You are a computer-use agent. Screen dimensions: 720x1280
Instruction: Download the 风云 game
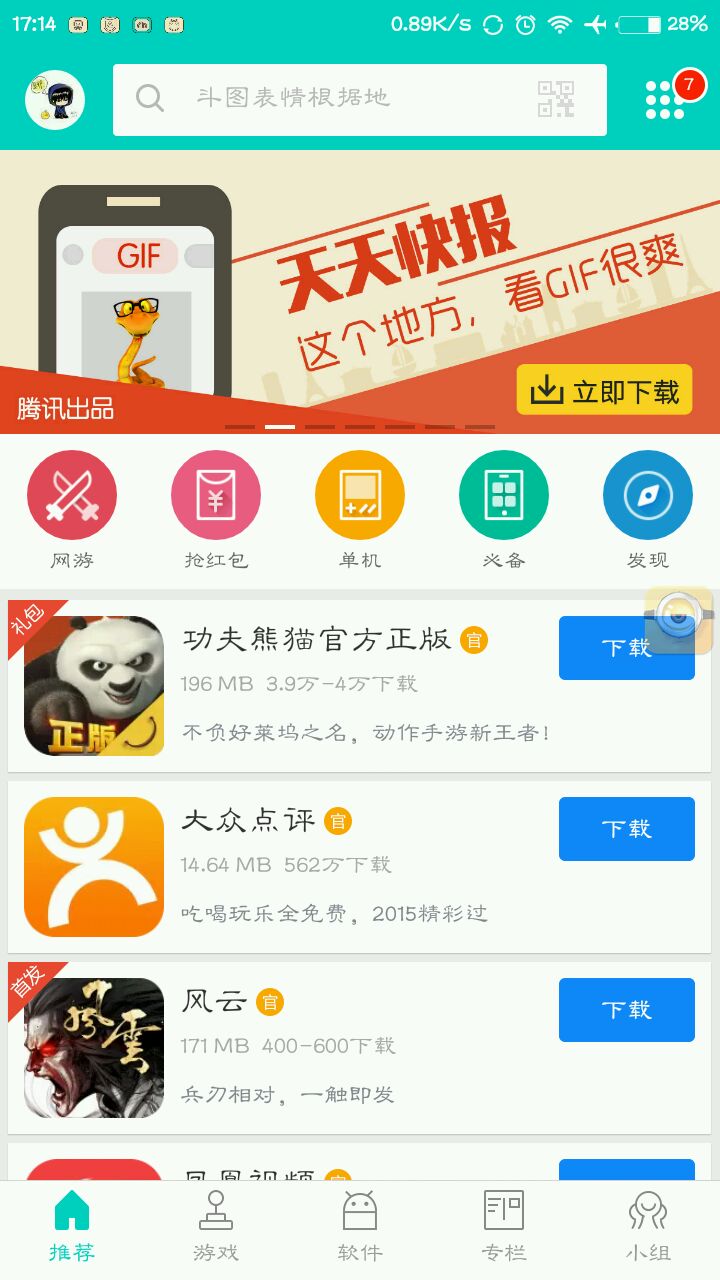[626, 1010]
